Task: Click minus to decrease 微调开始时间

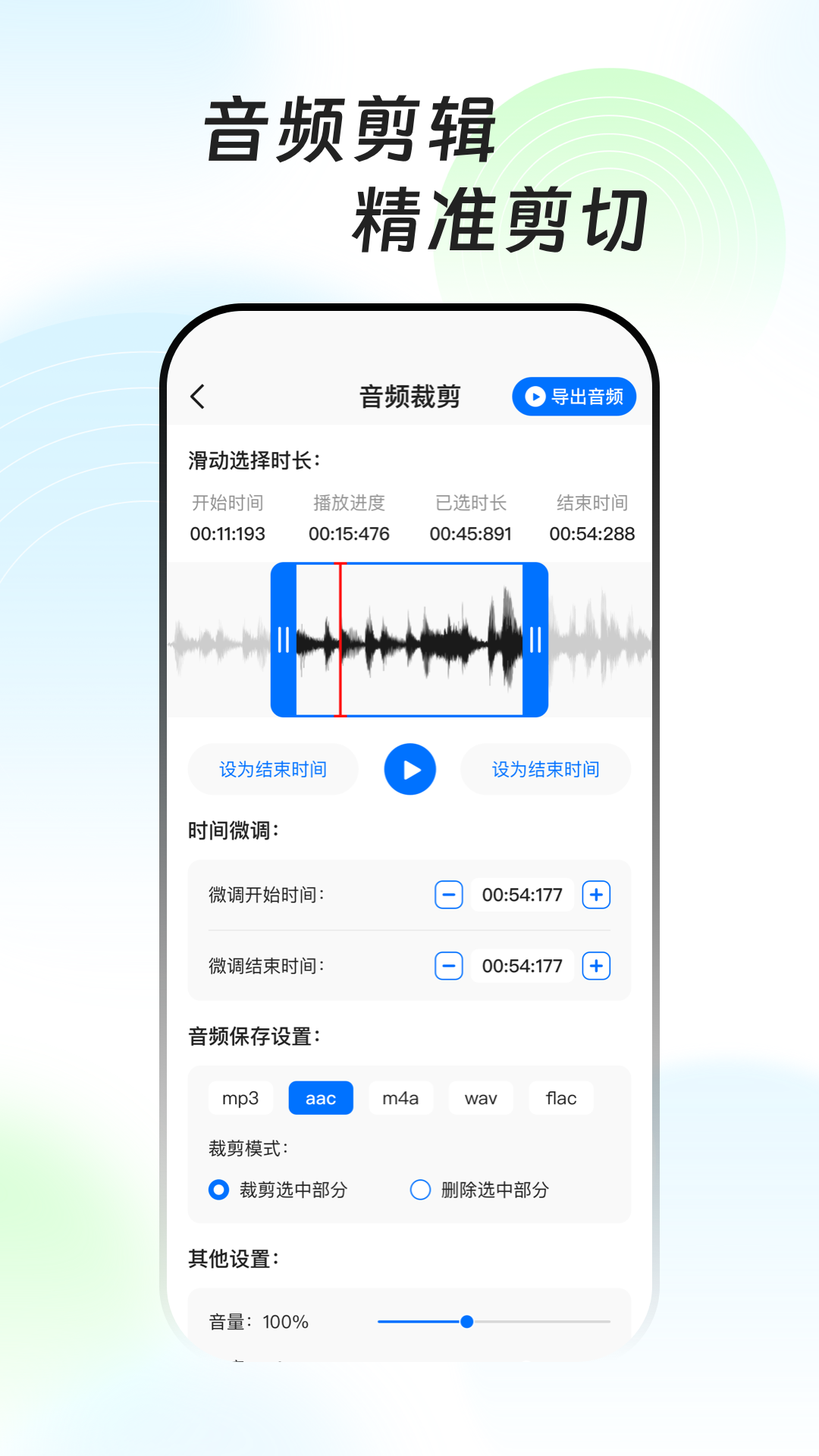Action: 448,895
